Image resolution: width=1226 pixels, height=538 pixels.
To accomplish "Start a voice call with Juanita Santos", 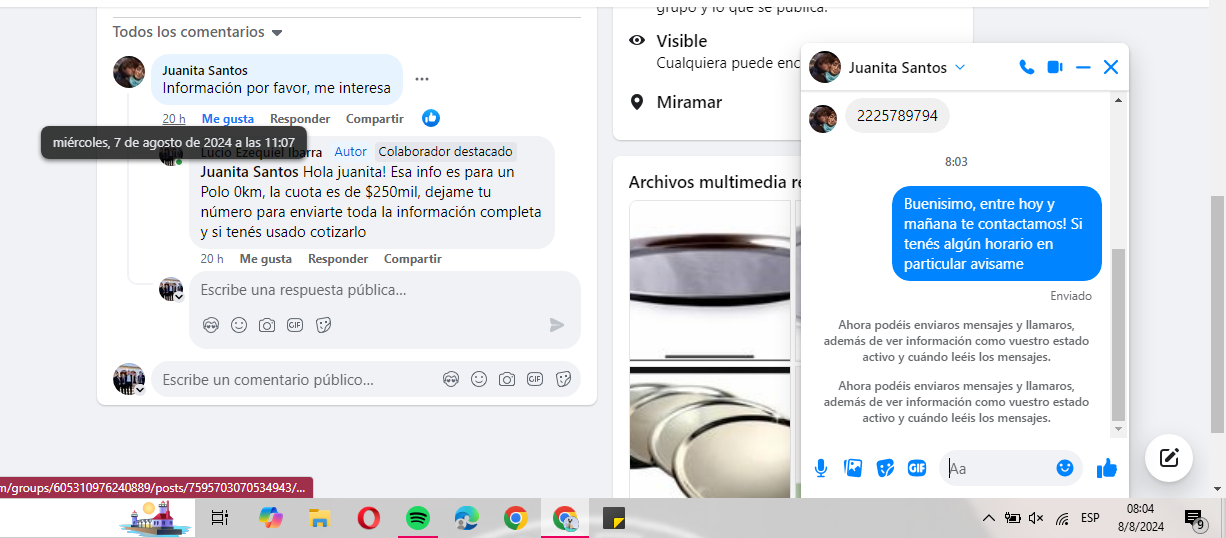I will click(x=1026, y=67).
